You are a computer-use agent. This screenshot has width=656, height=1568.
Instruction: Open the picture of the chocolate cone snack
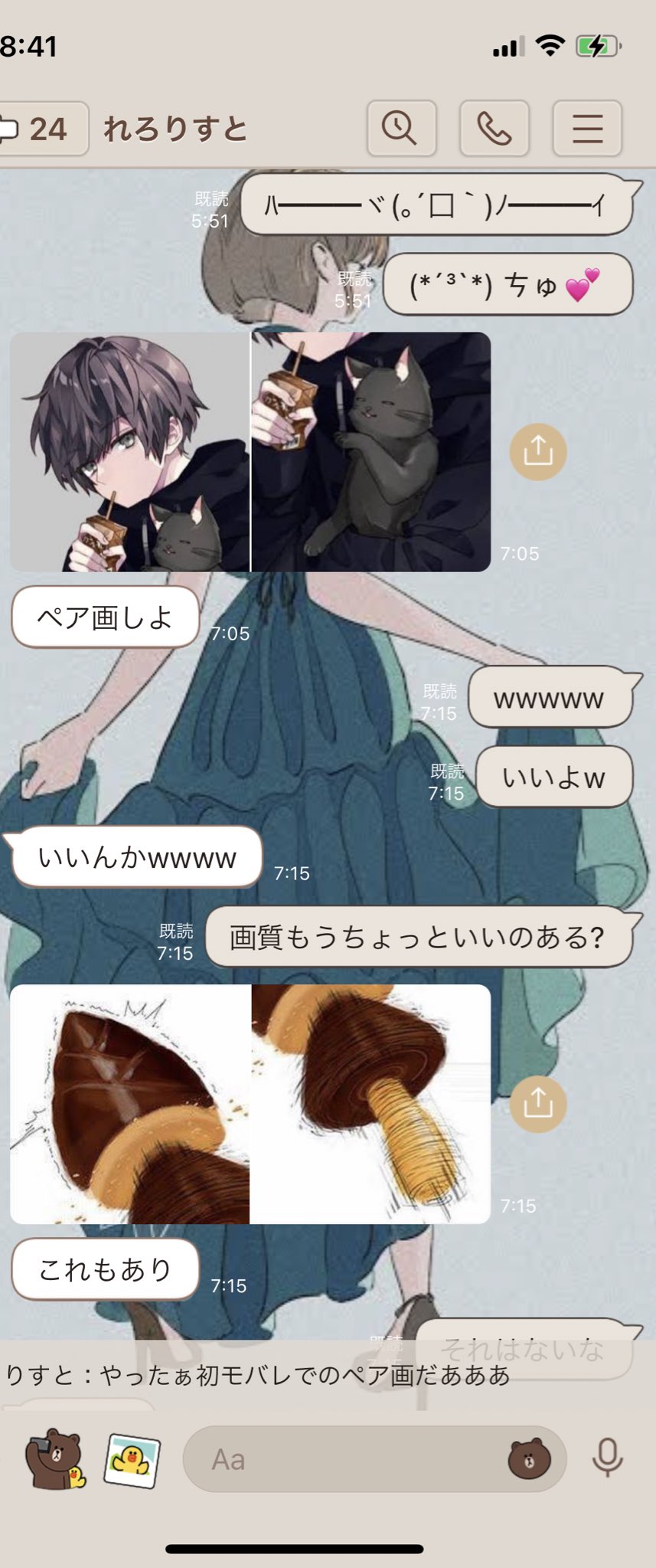(x=130, y=1104)
